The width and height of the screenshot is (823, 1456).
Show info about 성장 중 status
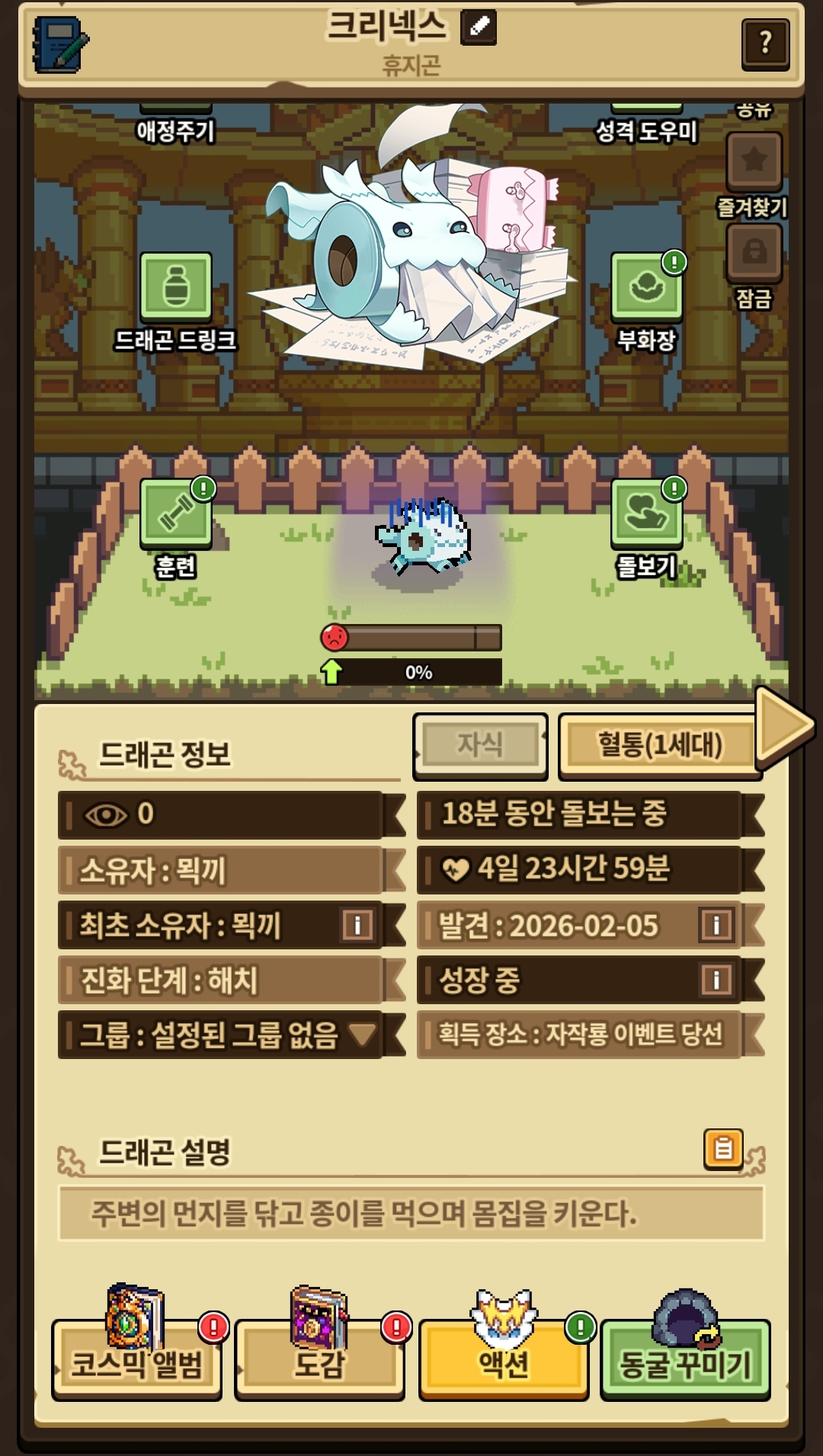716,980
